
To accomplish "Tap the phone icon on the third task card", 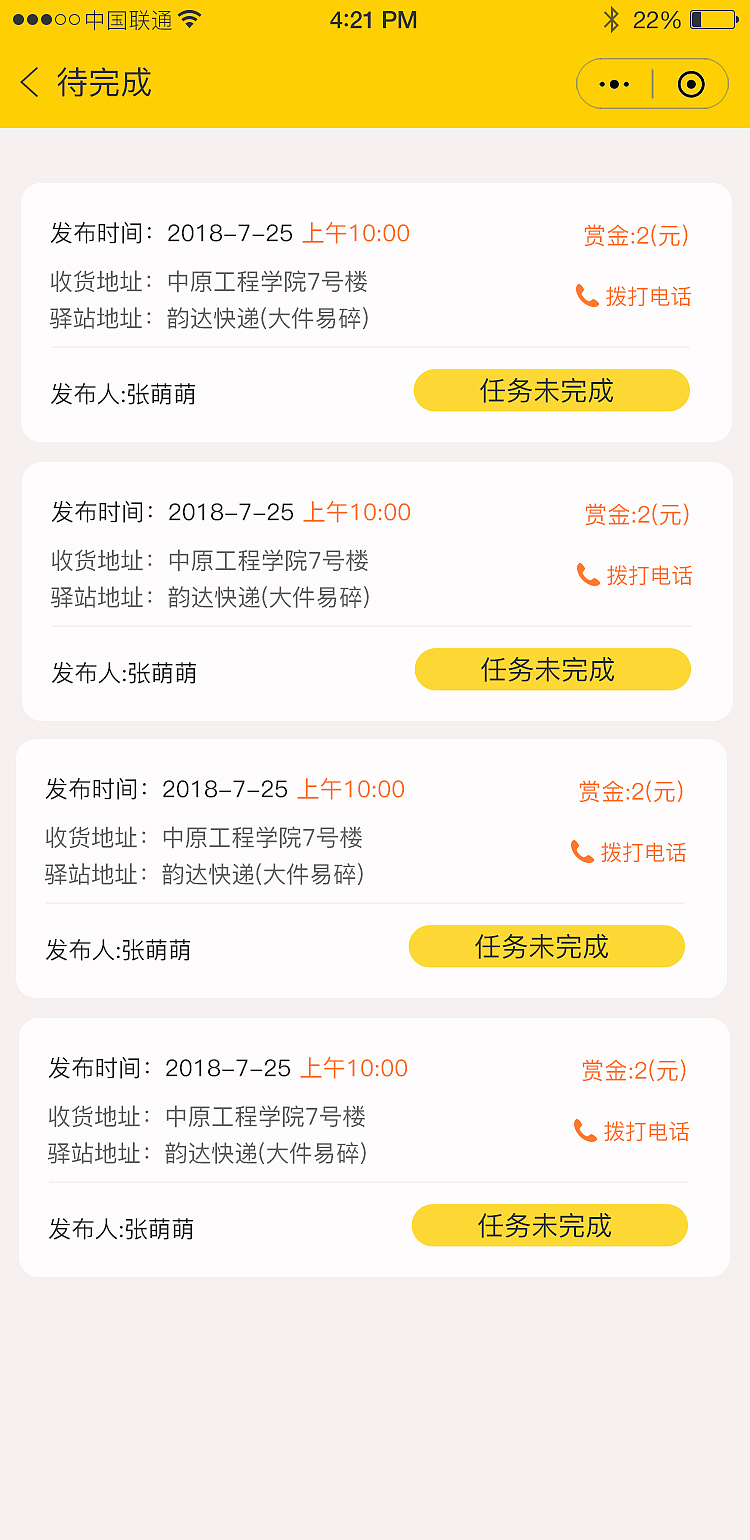I will [580, 852].
